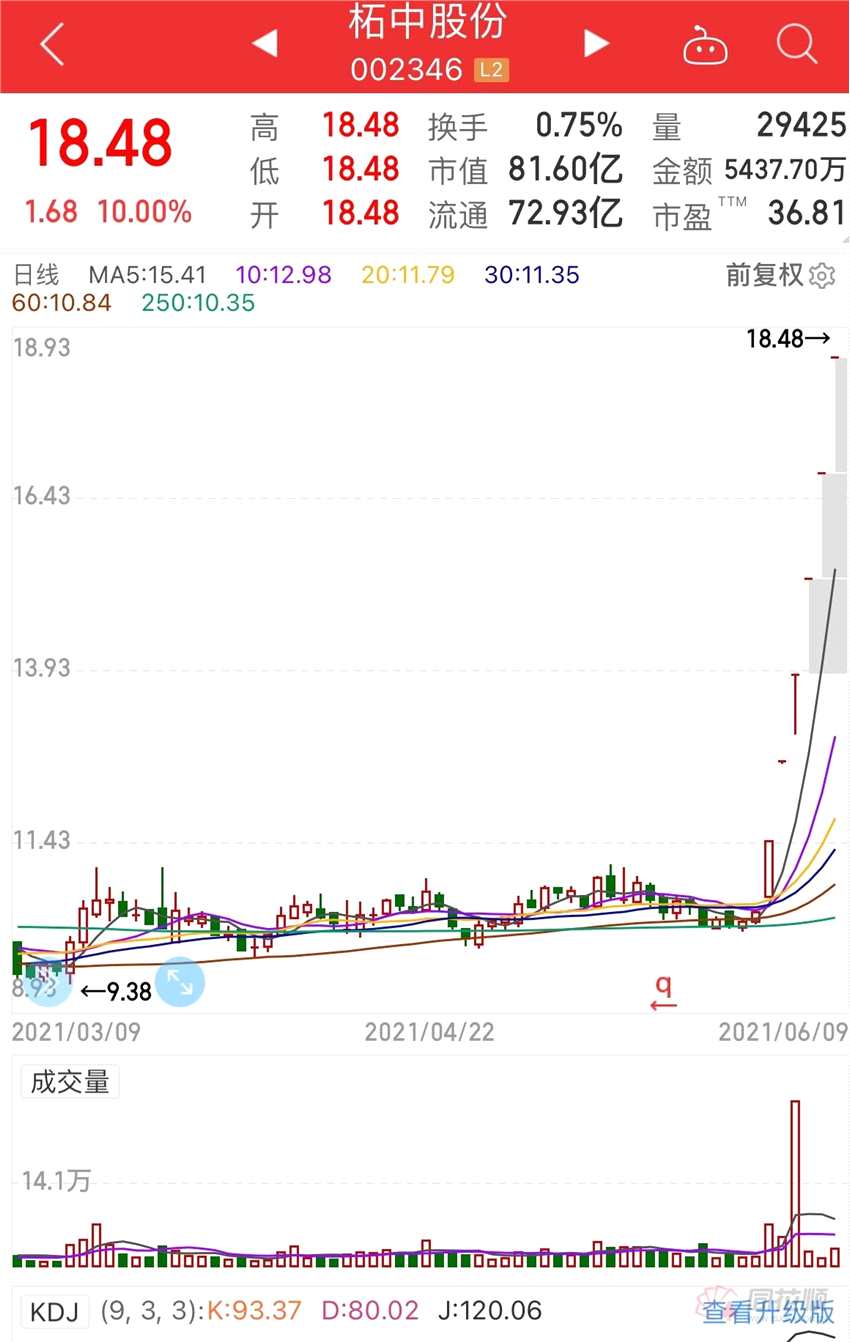850x1342 pixels.
Task: Tap the 柘中股份 stock title header
Action: 425,25
